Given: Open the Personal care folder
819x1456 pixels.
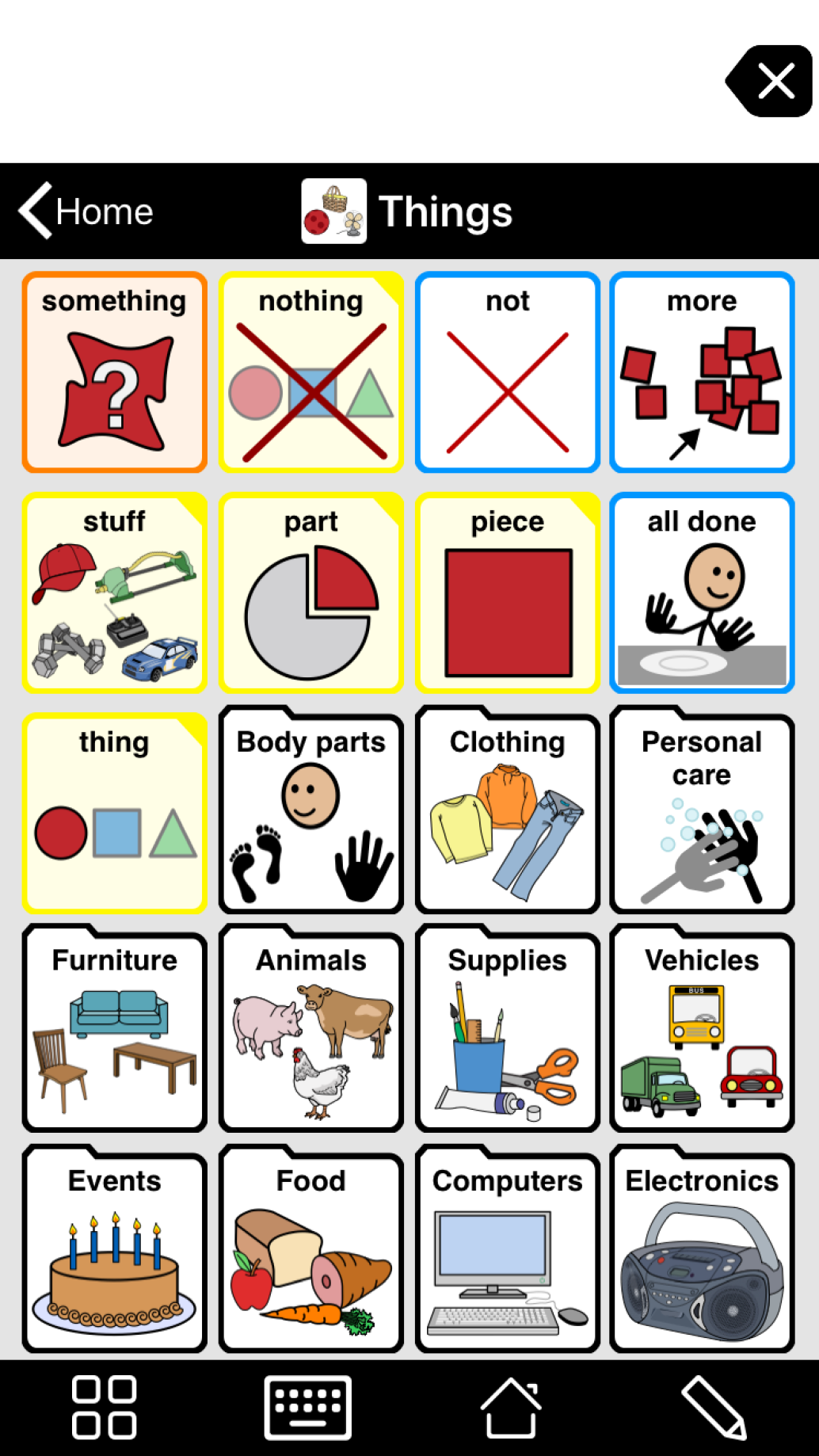Looking at the screenshot, I should [702, 812].
